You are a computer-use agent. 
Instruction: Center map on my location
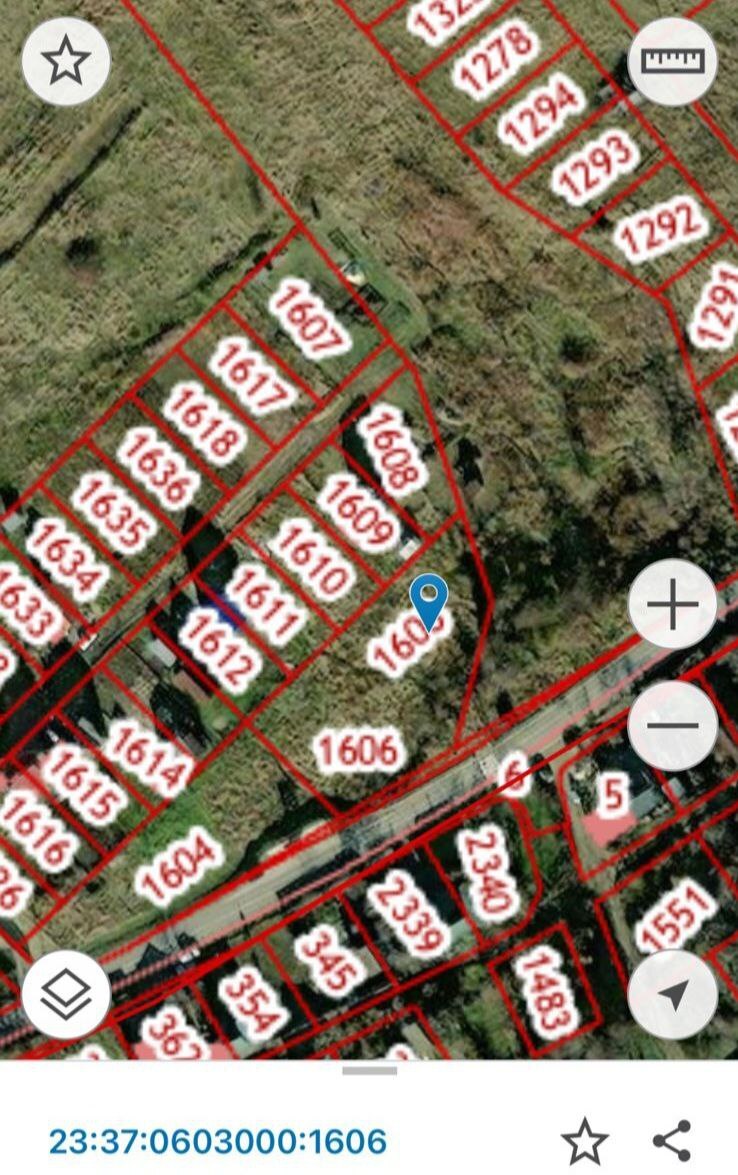coord(672,994)
